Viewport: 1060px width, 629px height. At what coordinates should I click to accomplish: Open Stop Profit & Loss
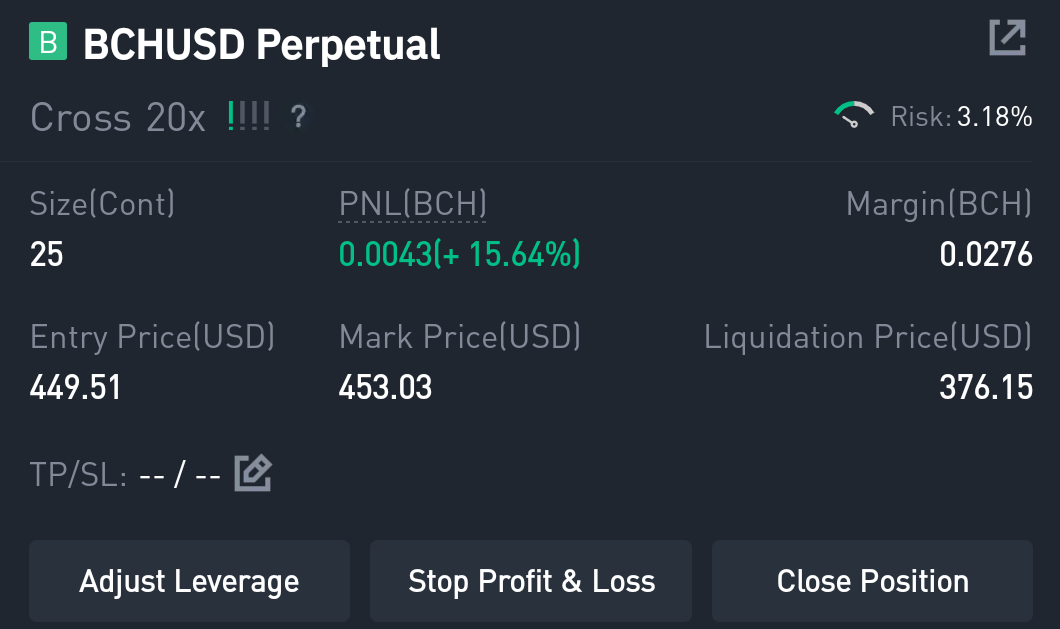click(531, 581)
